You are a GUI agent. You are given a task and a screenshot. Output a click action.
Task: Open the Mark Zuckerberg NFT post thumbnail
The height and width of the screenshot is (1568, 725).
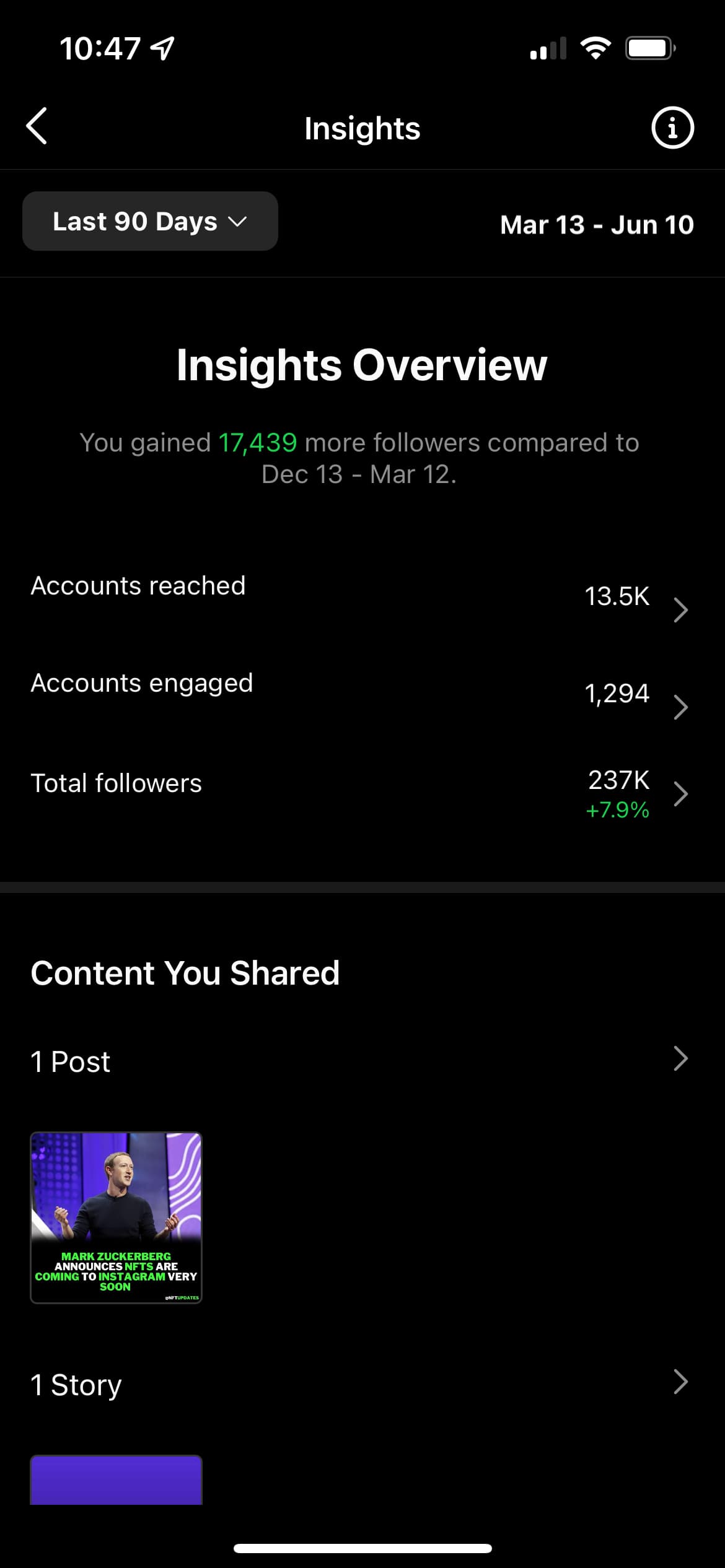pyautogui.click(x=116, y=1217)
